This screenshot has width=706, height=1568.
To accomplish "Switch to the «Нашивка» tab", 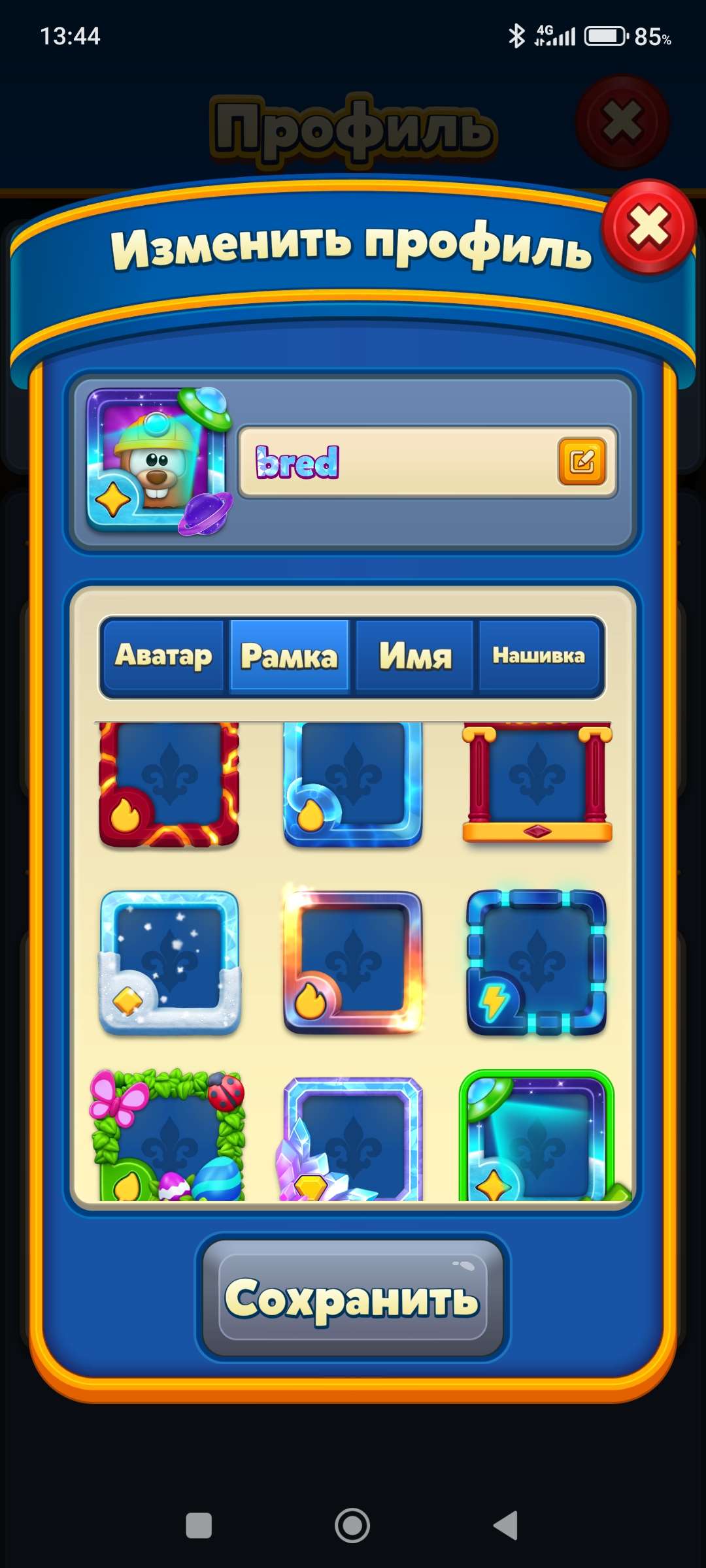I will tap(539, 655).
